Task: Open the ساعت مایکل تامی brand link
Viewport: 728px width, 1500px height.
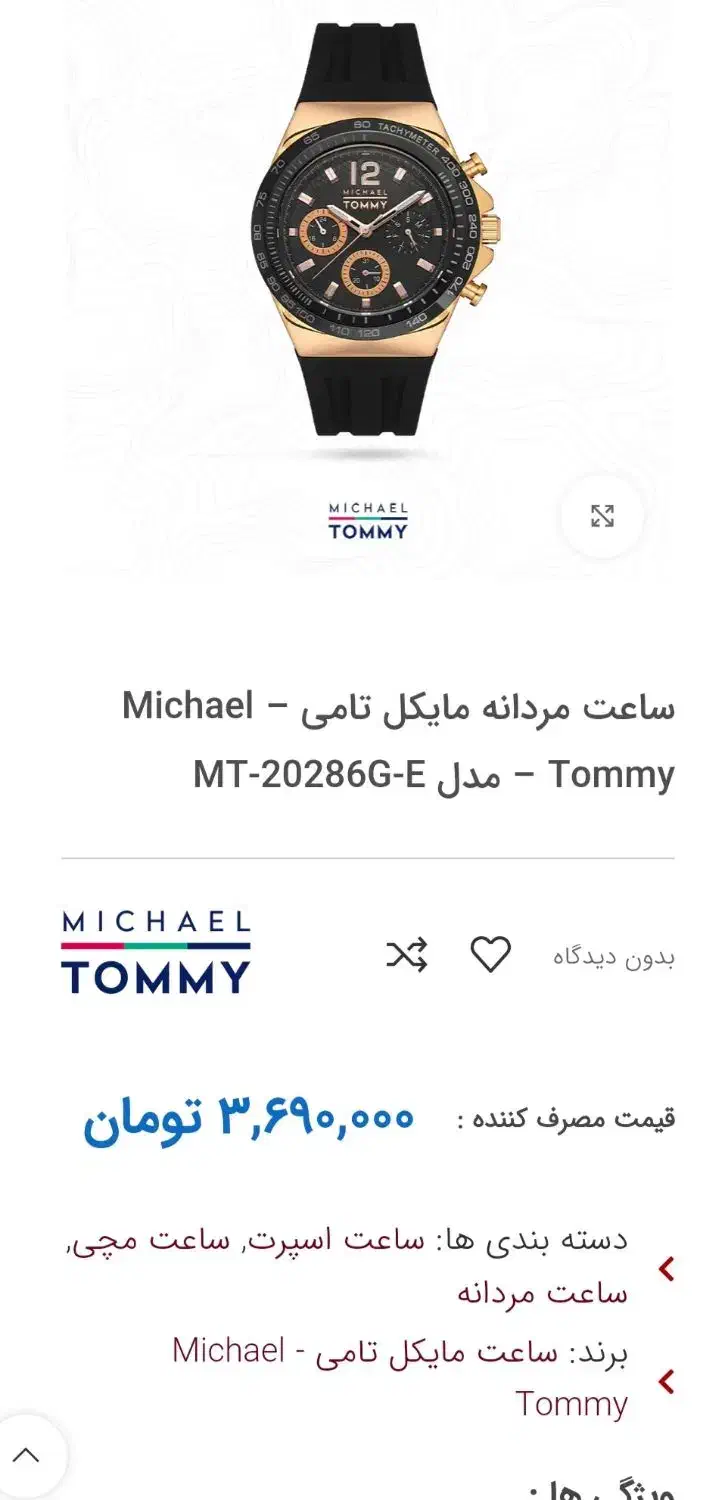Action: click(400, 1352)
